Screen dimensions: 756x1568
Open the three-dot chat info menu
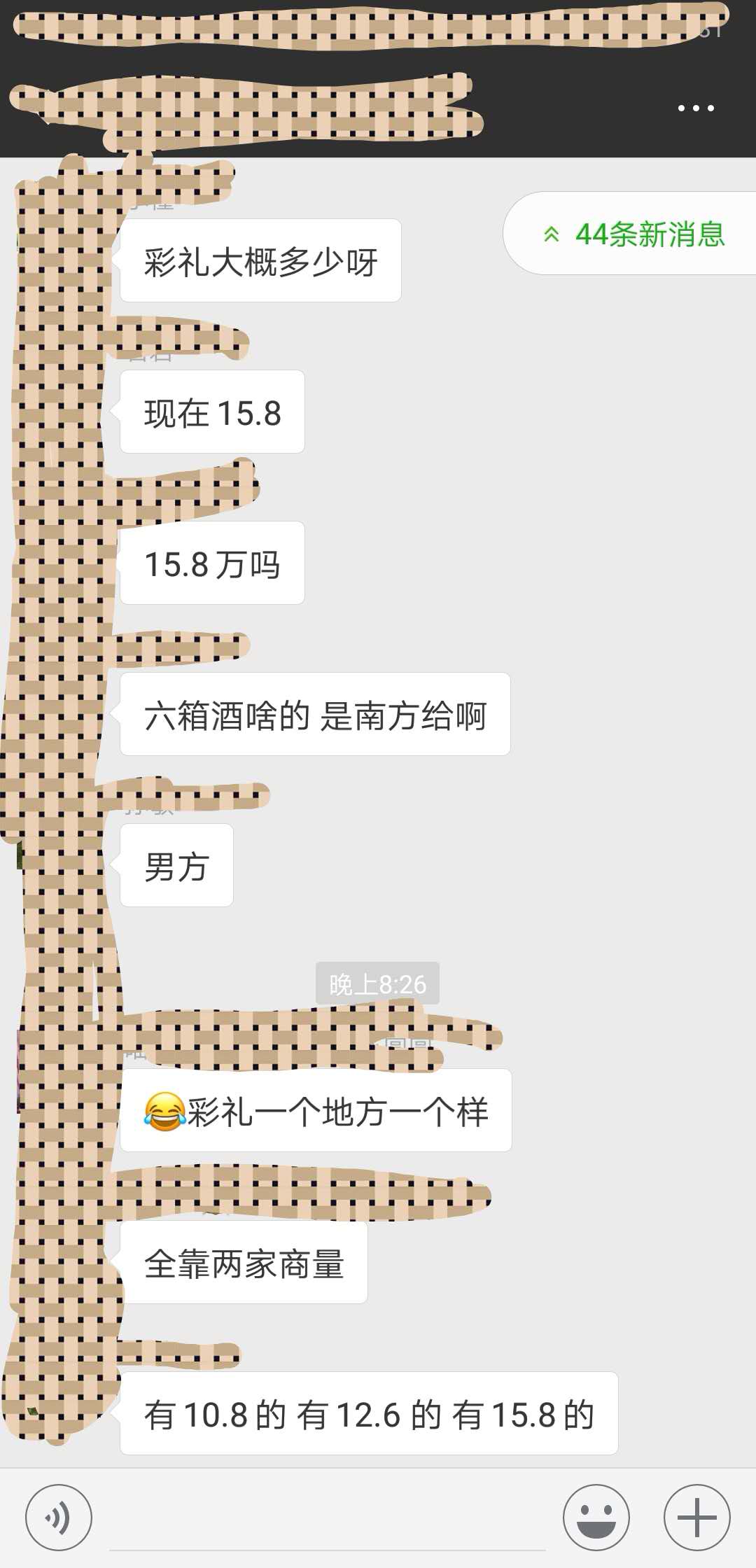tap(696, 108)
